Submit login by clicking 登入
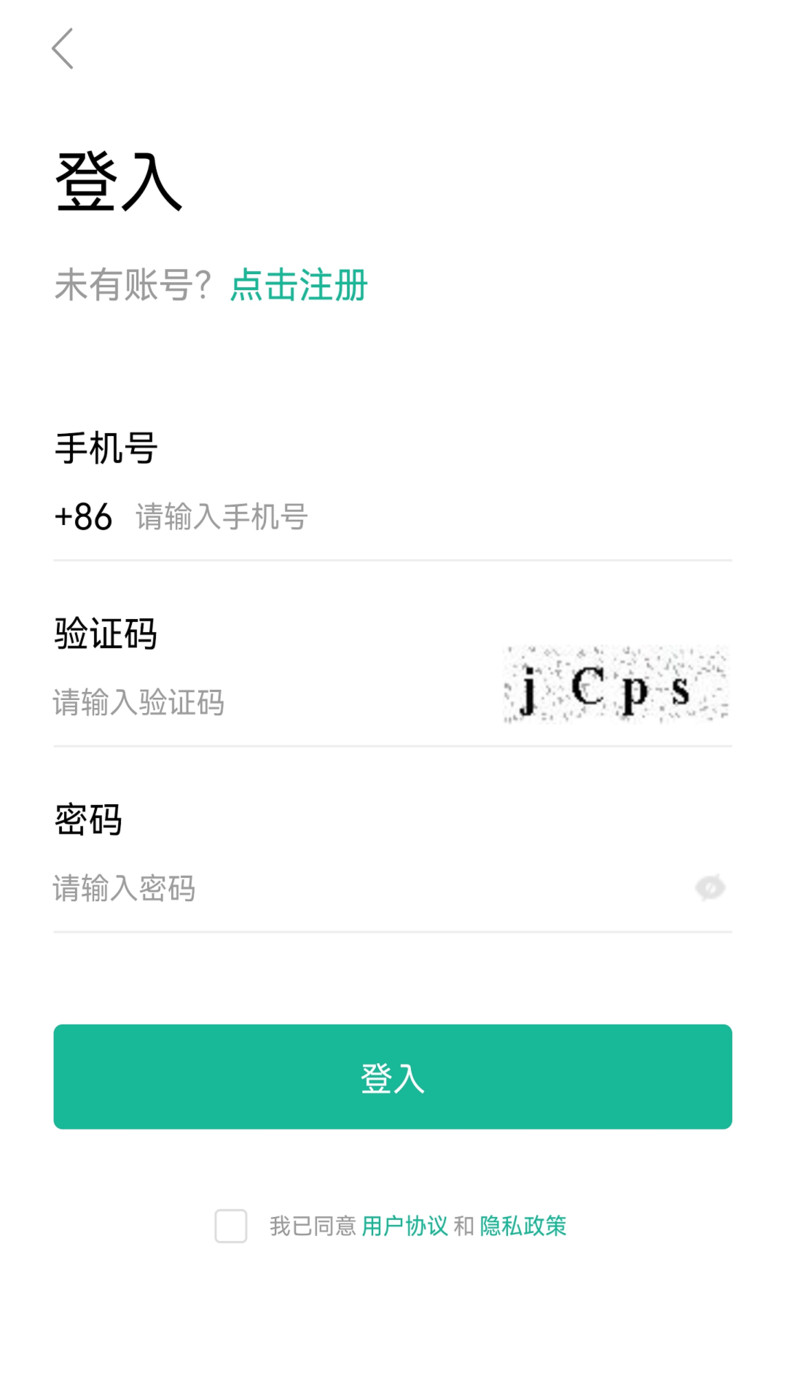The image size is (787, 1400). click(393, 1076)
